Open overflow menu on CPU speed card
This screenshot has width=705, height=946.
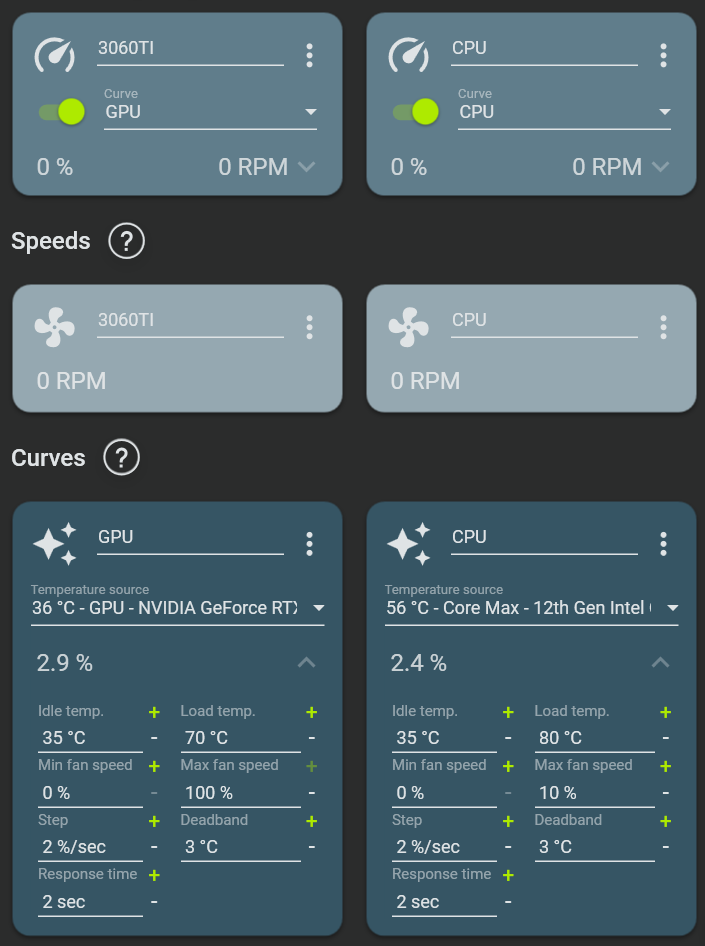(663, 327)
